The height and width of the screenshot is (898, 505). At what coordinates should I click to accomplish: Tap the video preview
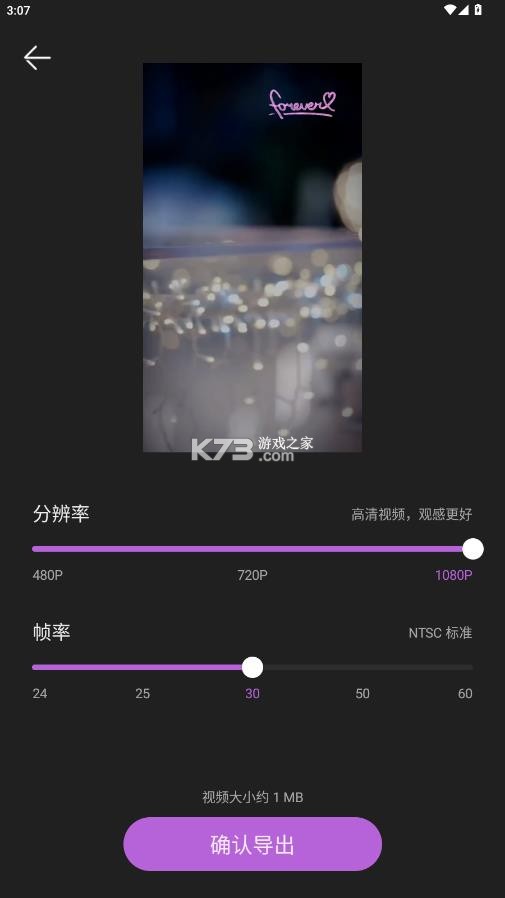[252, 258]
